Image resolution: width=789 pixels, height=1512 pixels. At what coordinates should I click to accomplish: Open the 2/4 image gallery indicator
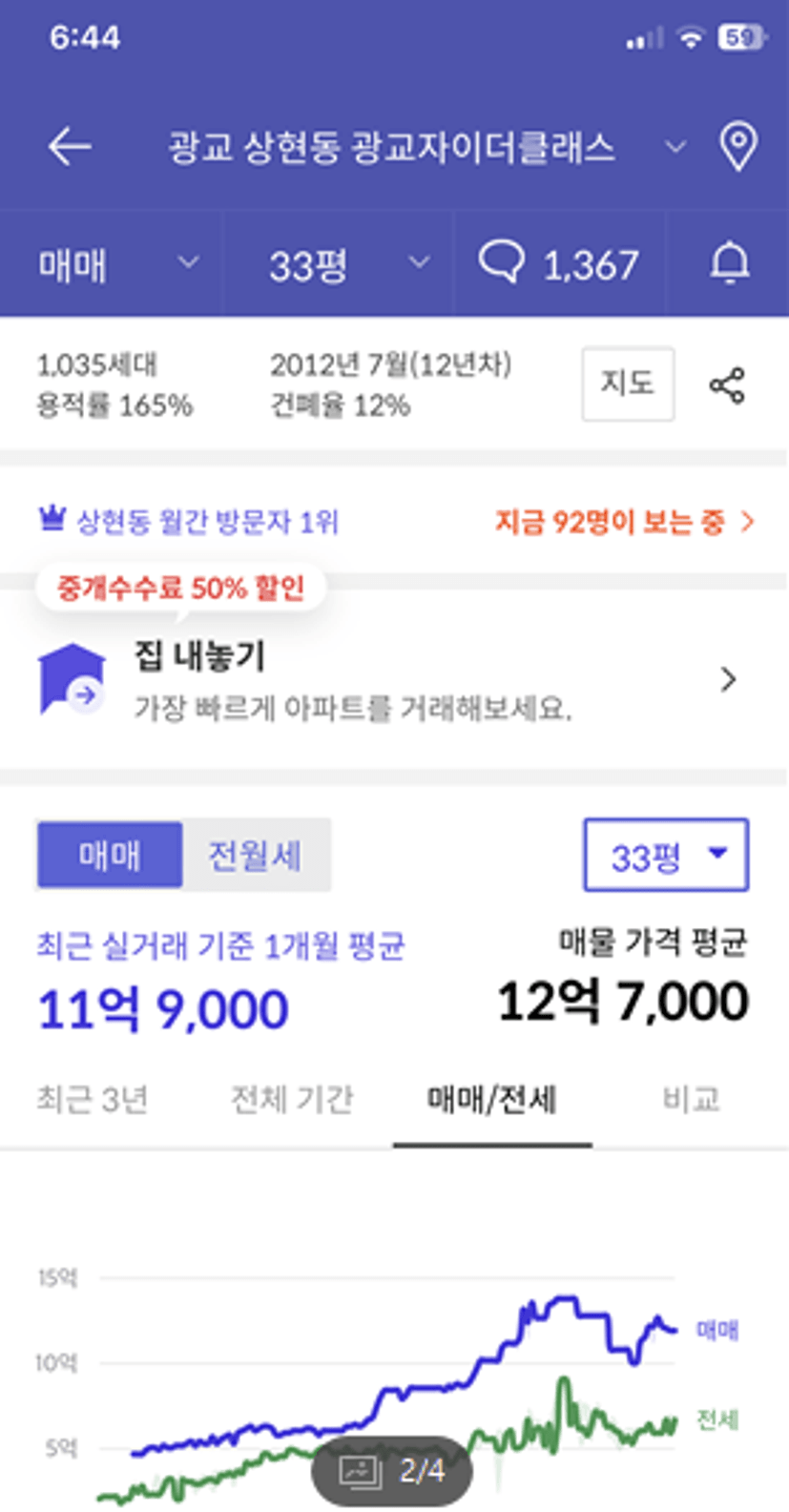tap(392, 1471)
